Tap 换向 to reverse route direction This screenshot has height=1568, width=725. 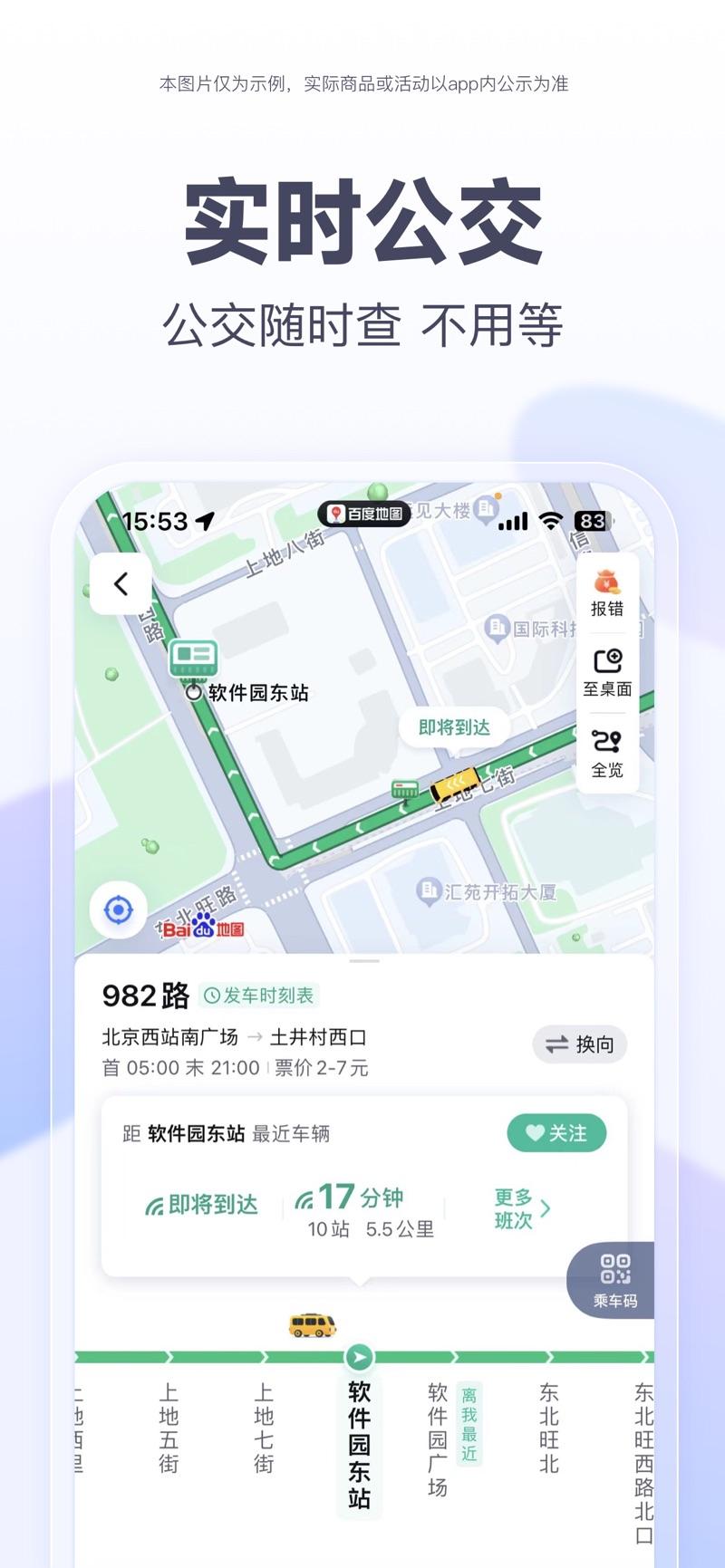click(x=579, y=1044)
